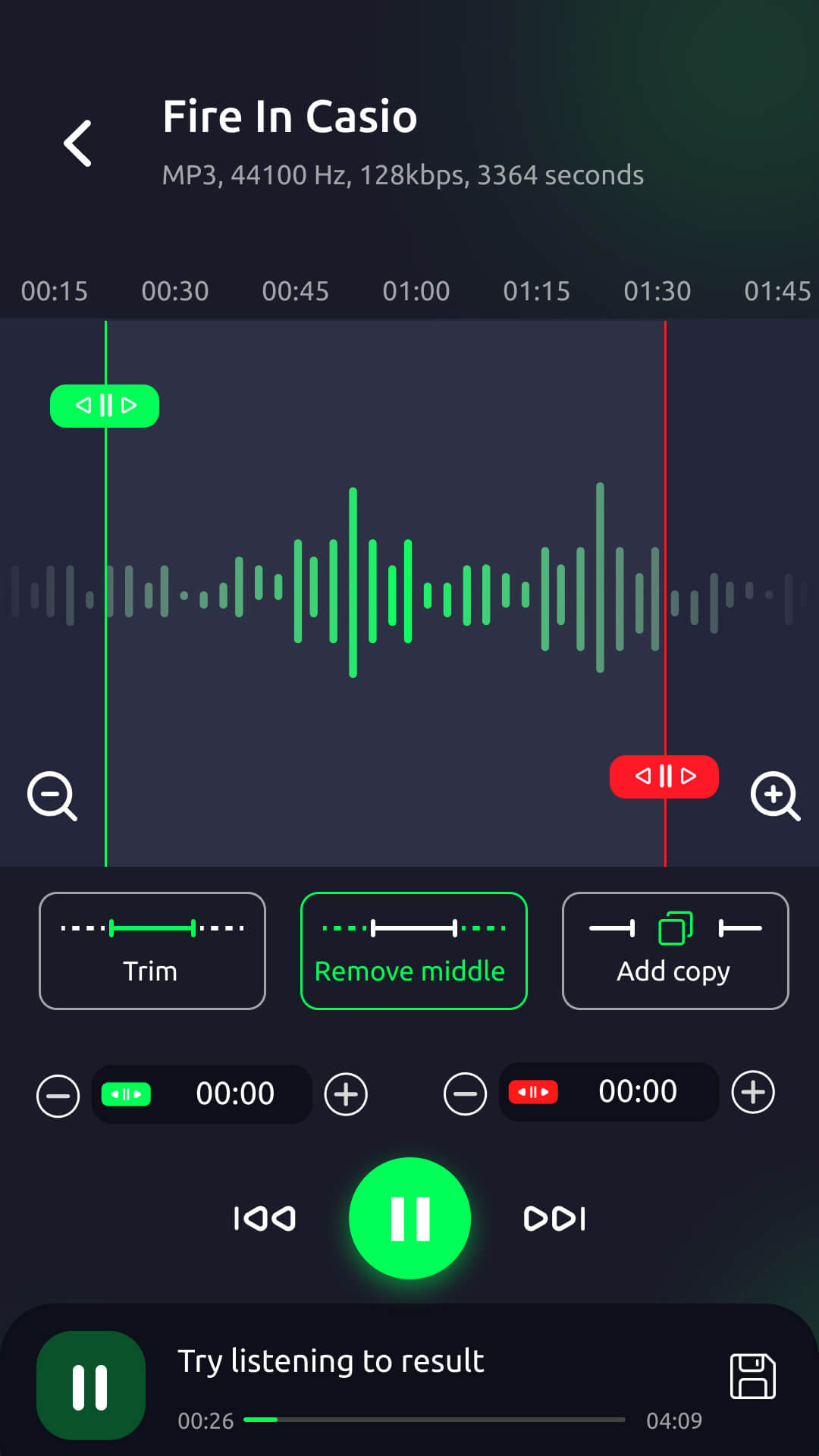Tap the green start marker handle
This screenshot has width=819, height=1456.
[104, 406]
